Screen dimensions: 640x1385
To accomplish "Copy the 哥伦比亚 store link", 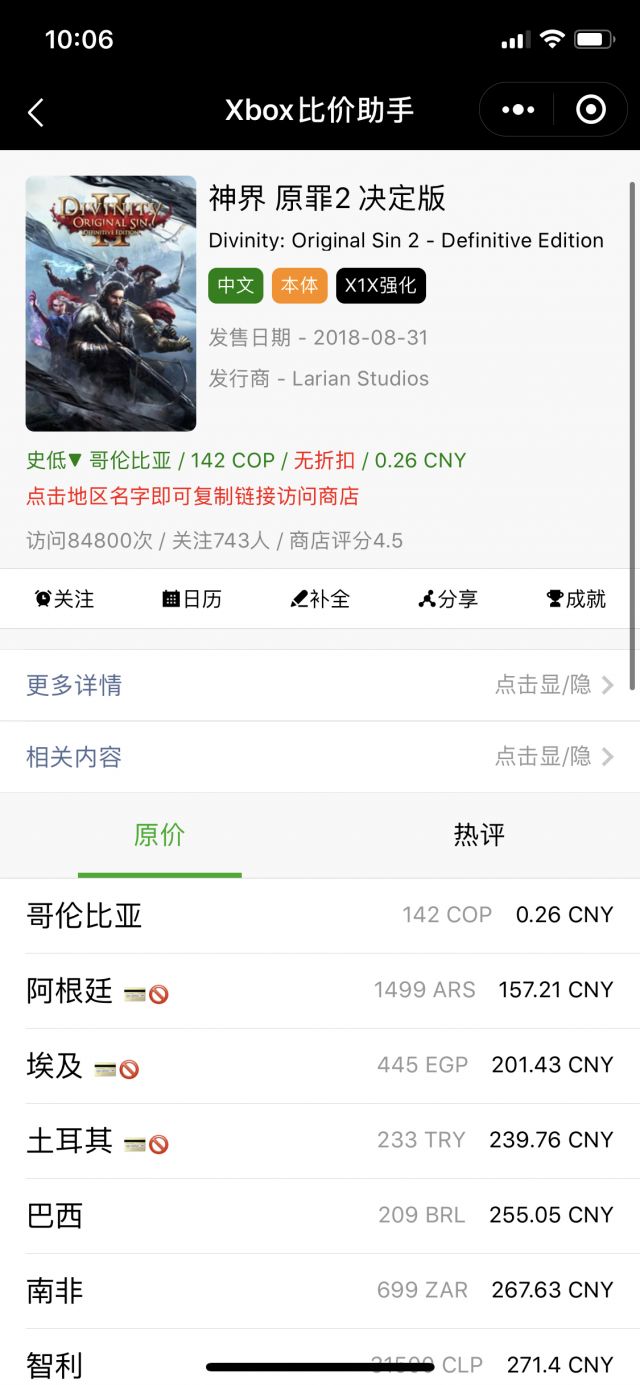I will click(84, 915).
